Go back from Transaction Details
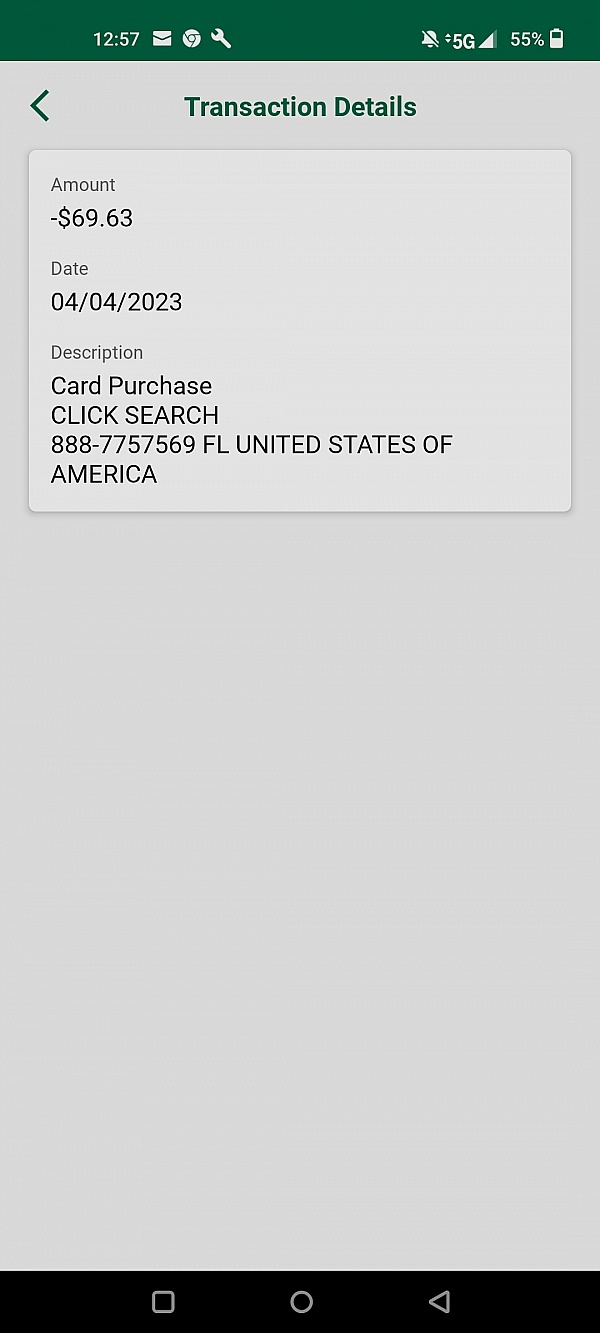The image size is (600, 1333). 40,106
